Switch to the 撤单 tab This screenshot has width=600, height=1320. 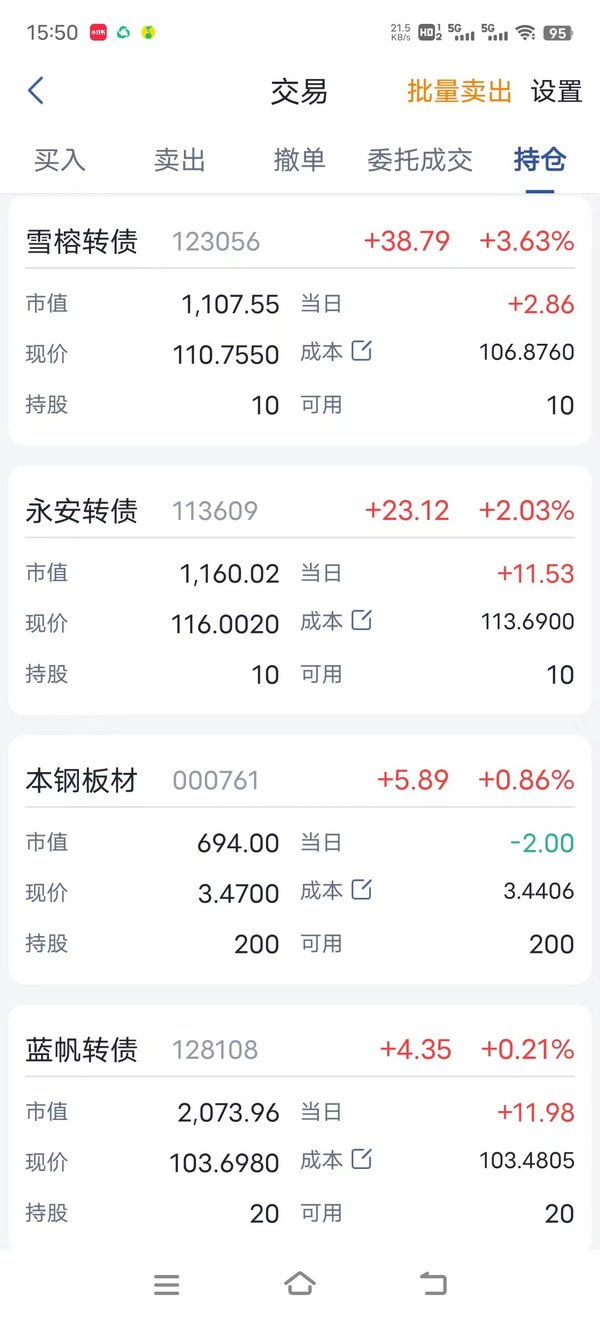pyautogui.click(x=300, y=160)
